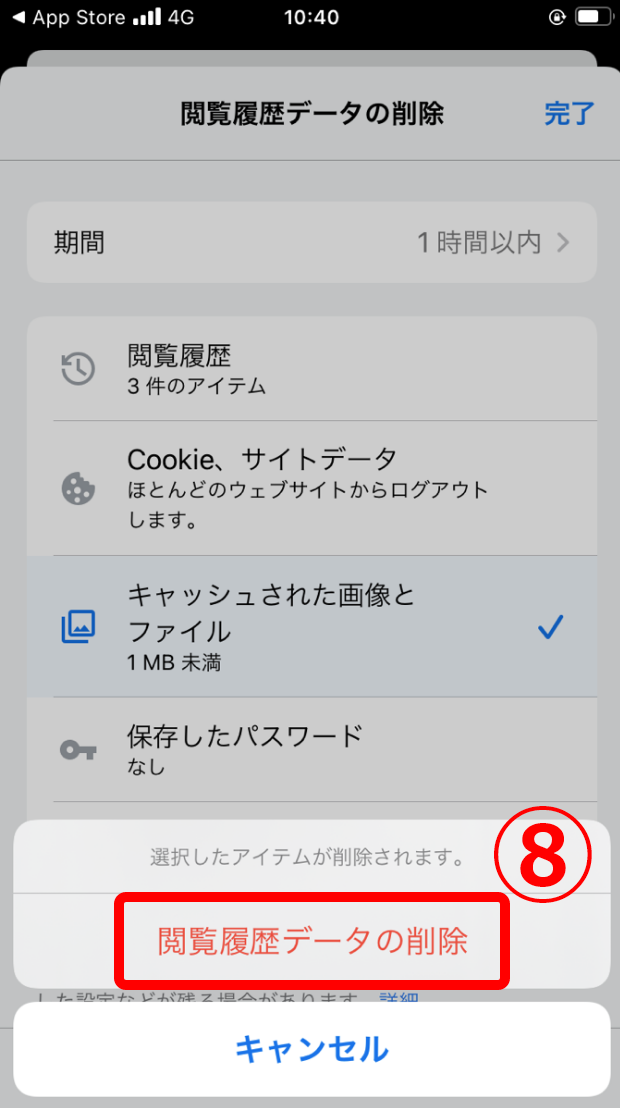Select the 閲覧履歴 row
Viewport: 620px width, 1108px height.
311,368
